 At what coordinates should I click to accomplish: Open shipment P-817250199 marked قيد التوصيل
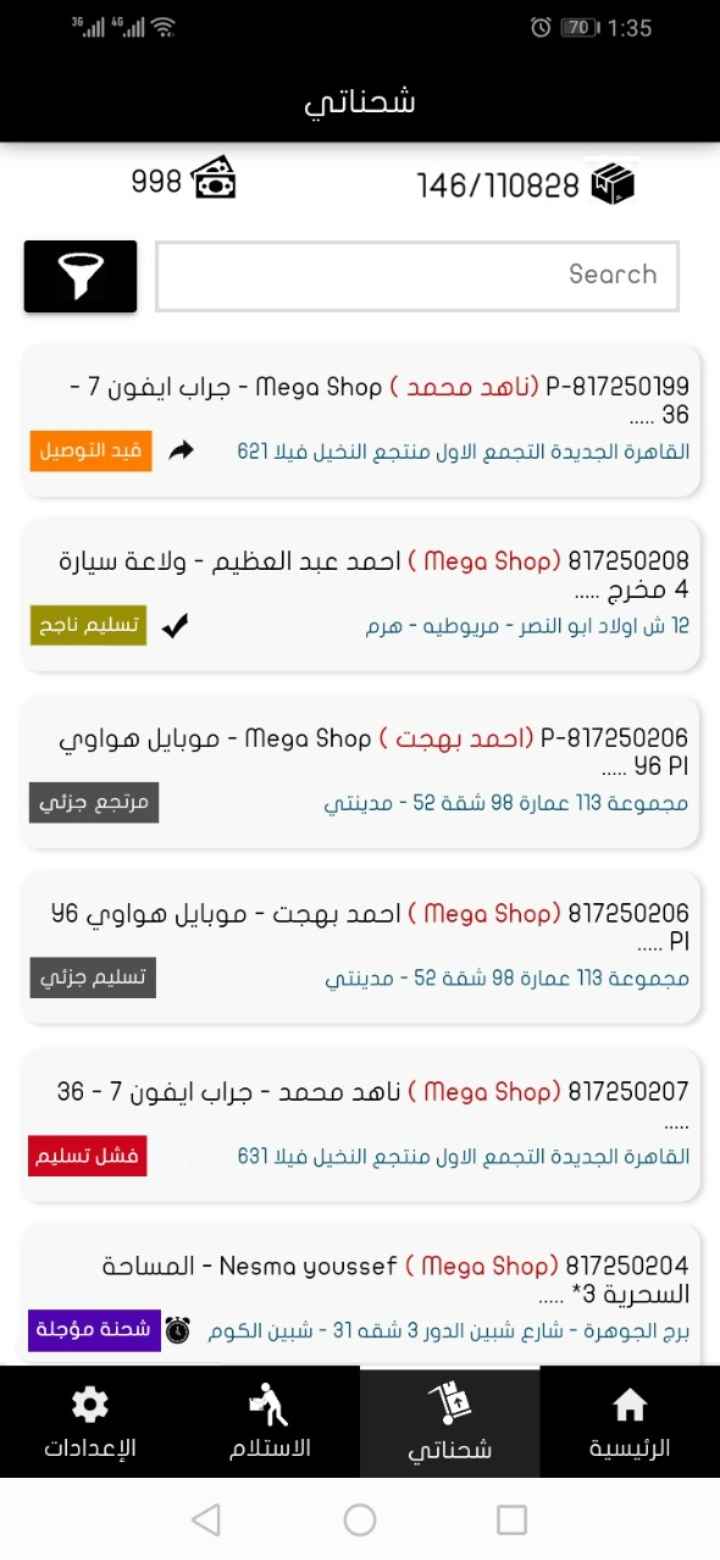[x=361, y=421]
